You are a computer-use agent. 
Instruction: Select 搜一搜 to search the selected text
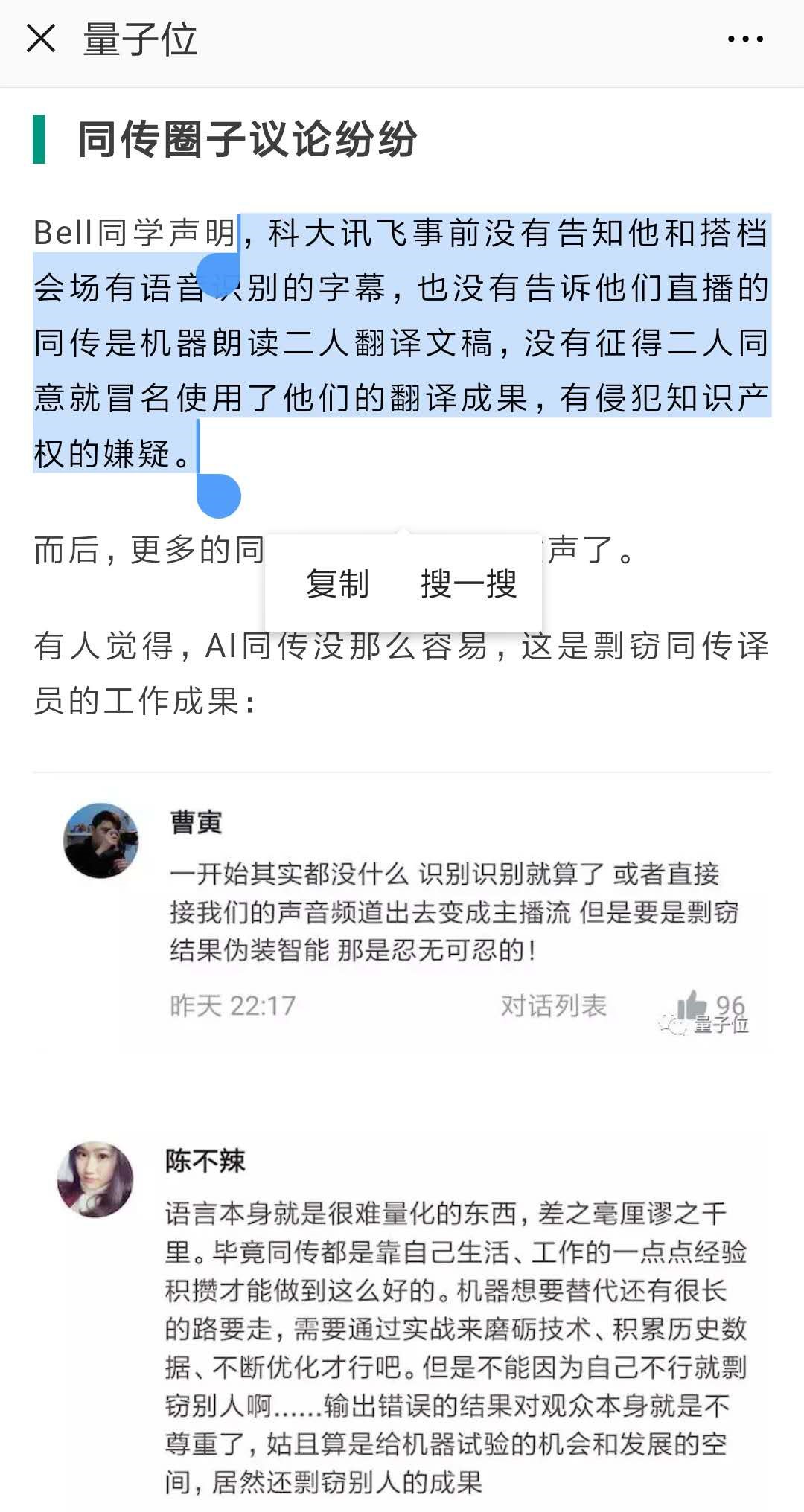(x=469, y=583)
